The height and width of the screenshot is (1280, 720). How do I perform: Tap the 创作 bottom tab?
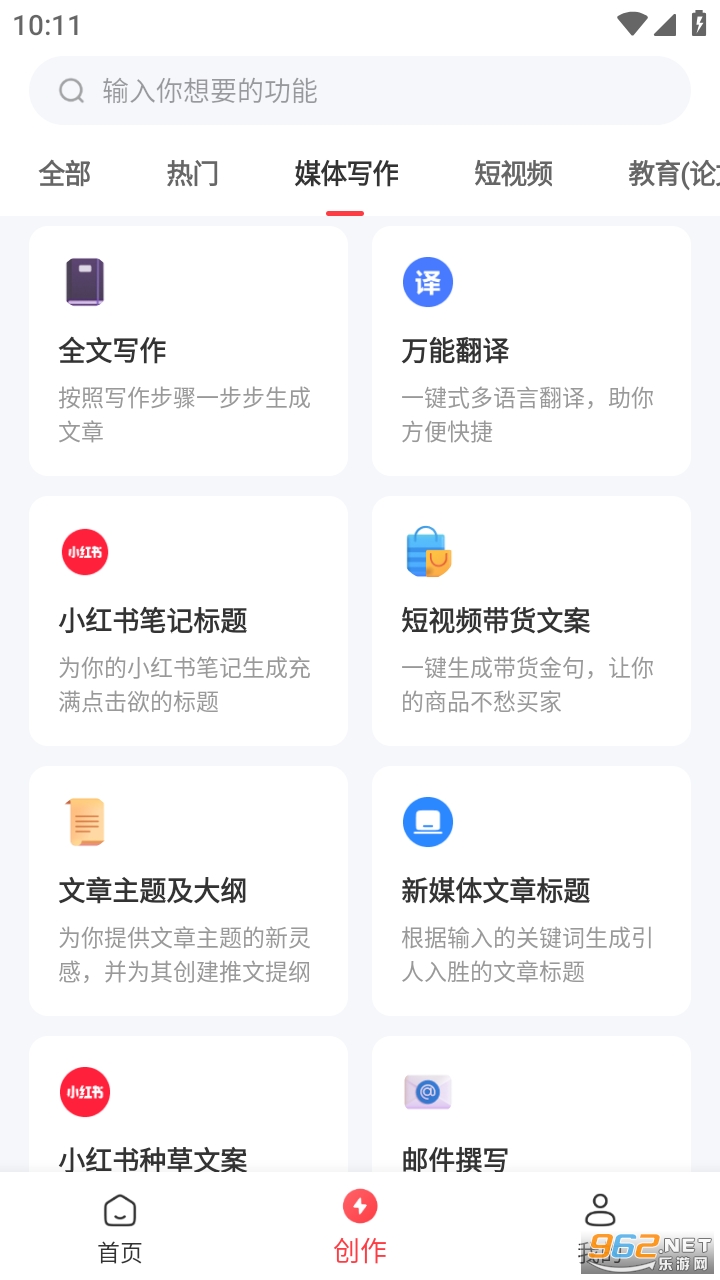click(360, 1228)
